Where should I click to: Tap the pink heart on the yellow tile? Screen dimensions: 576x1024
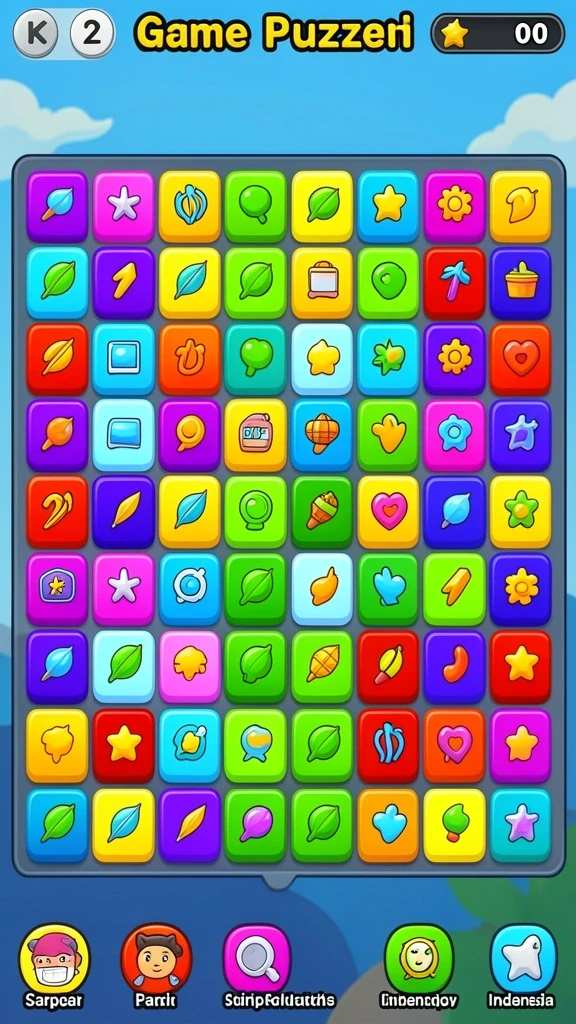[389, 512]
